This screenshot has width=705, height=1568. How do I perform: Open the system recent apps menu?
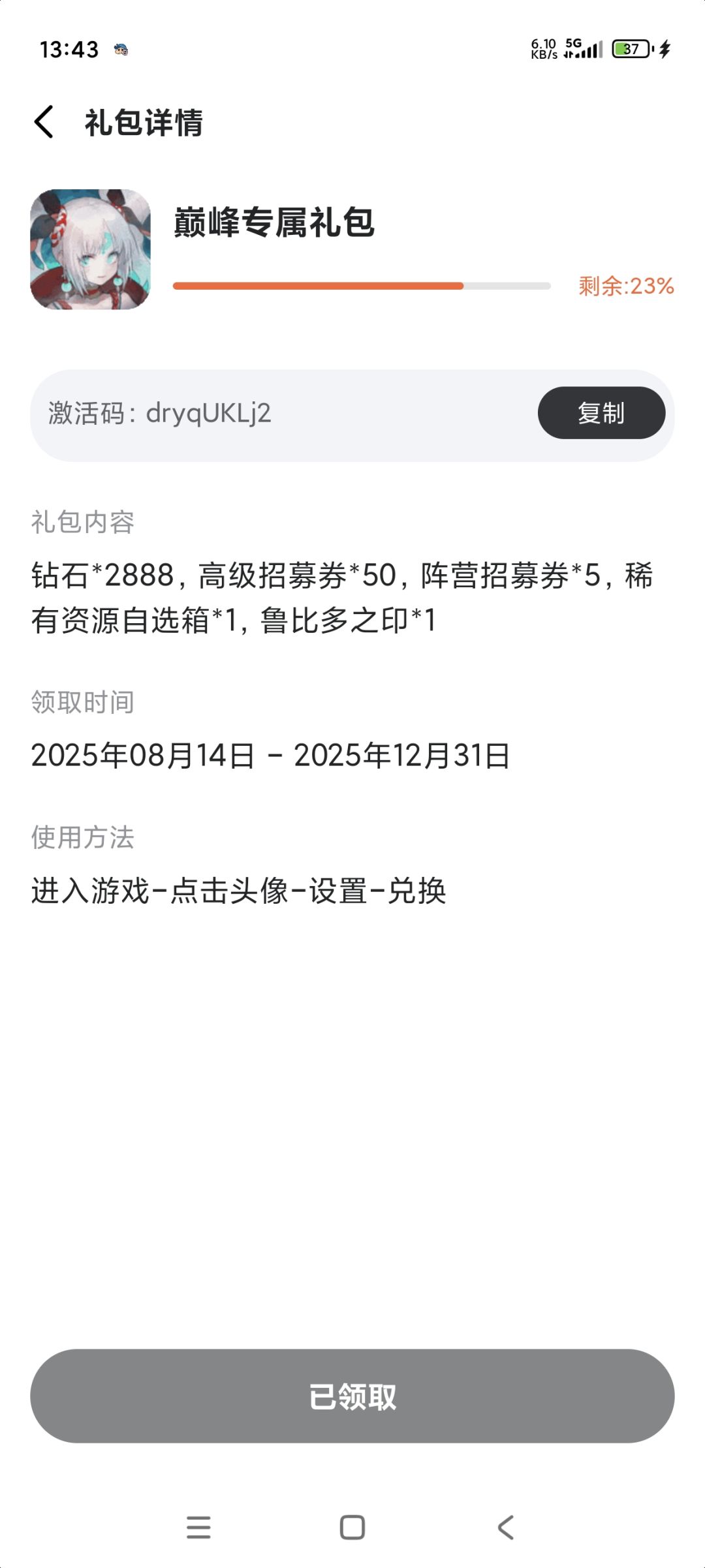198,1527
